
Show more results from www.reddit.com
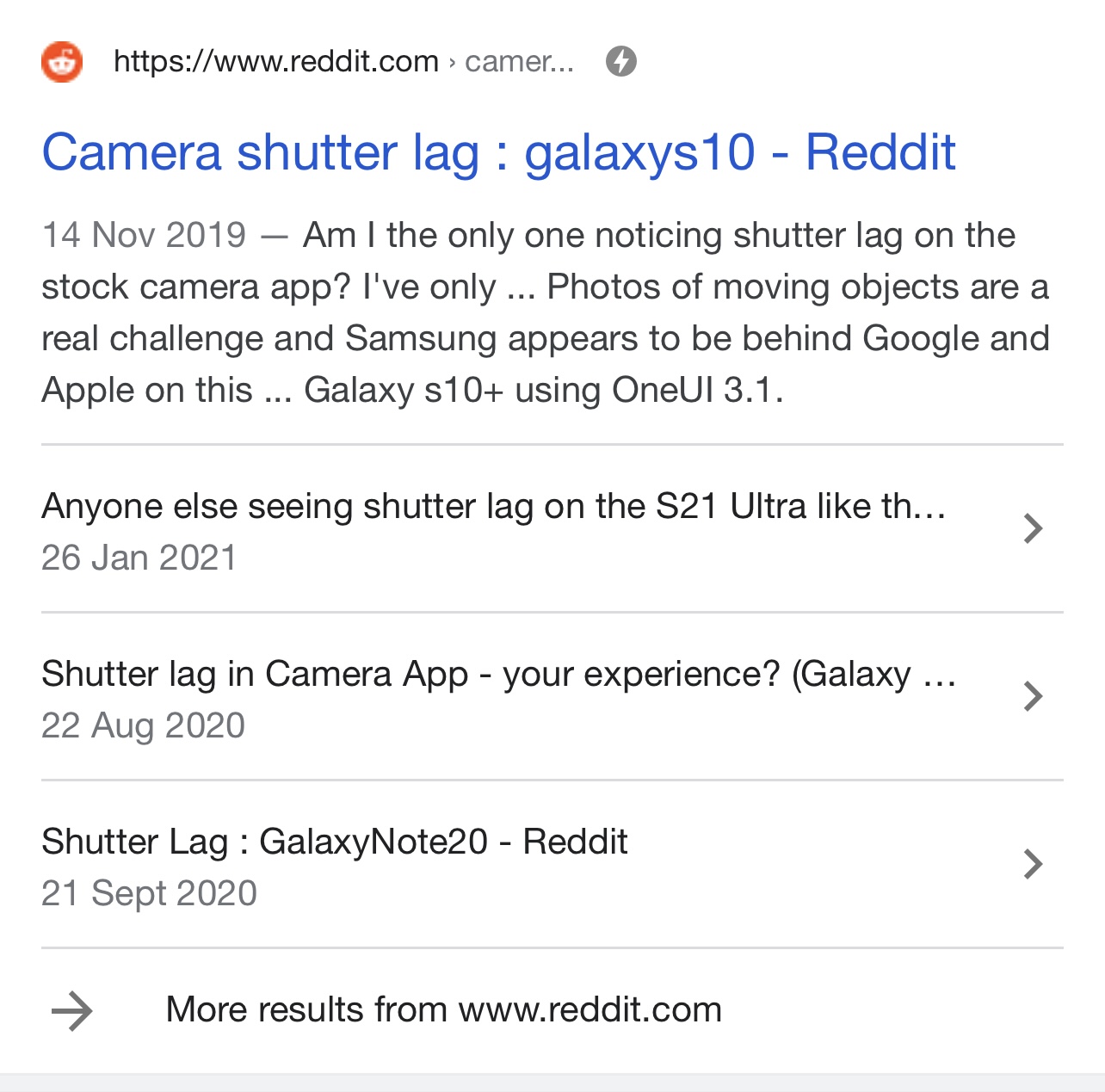point(443,1009)
